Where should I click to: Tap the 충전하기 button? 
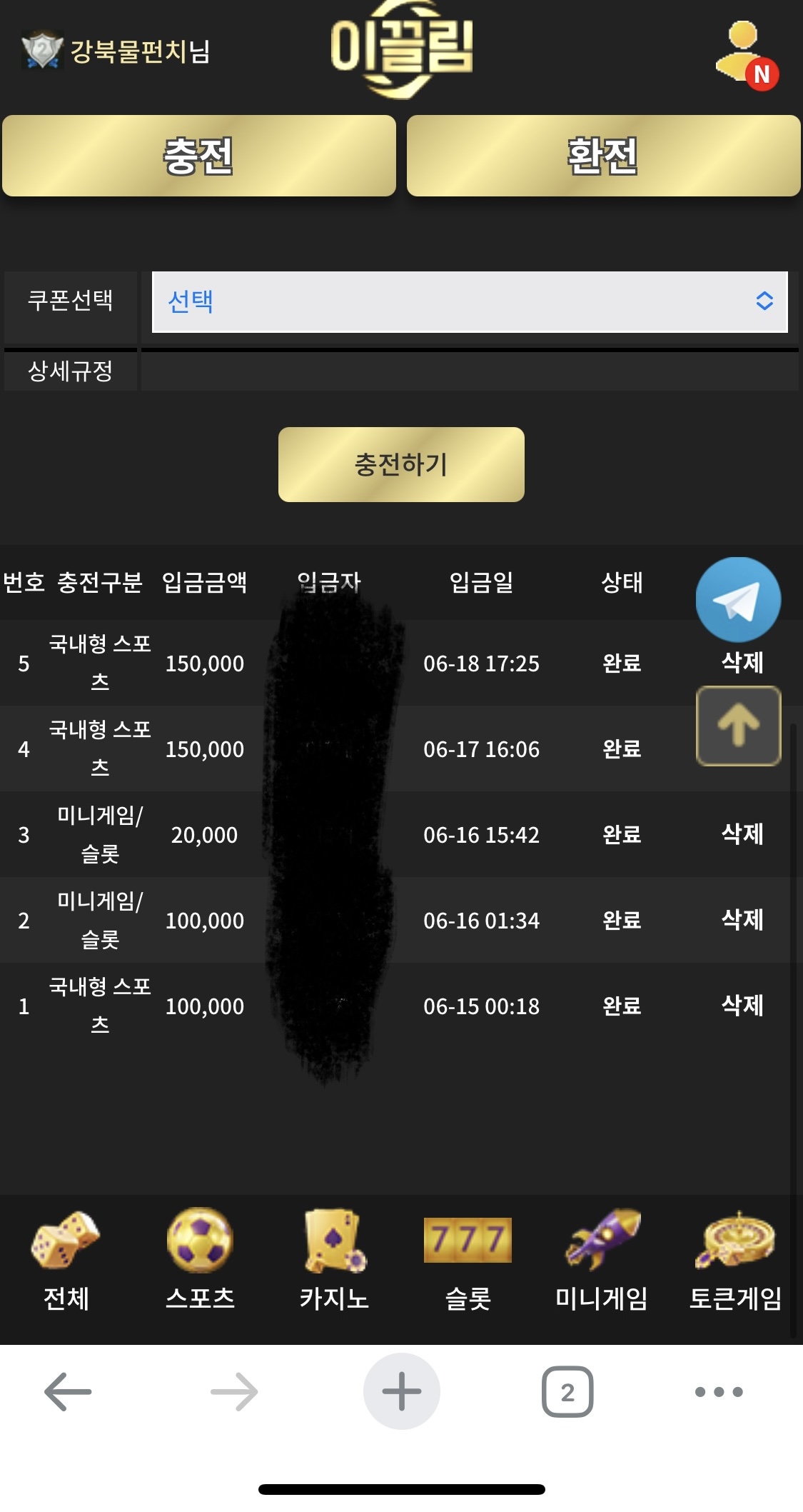click(x=401, y=464)
